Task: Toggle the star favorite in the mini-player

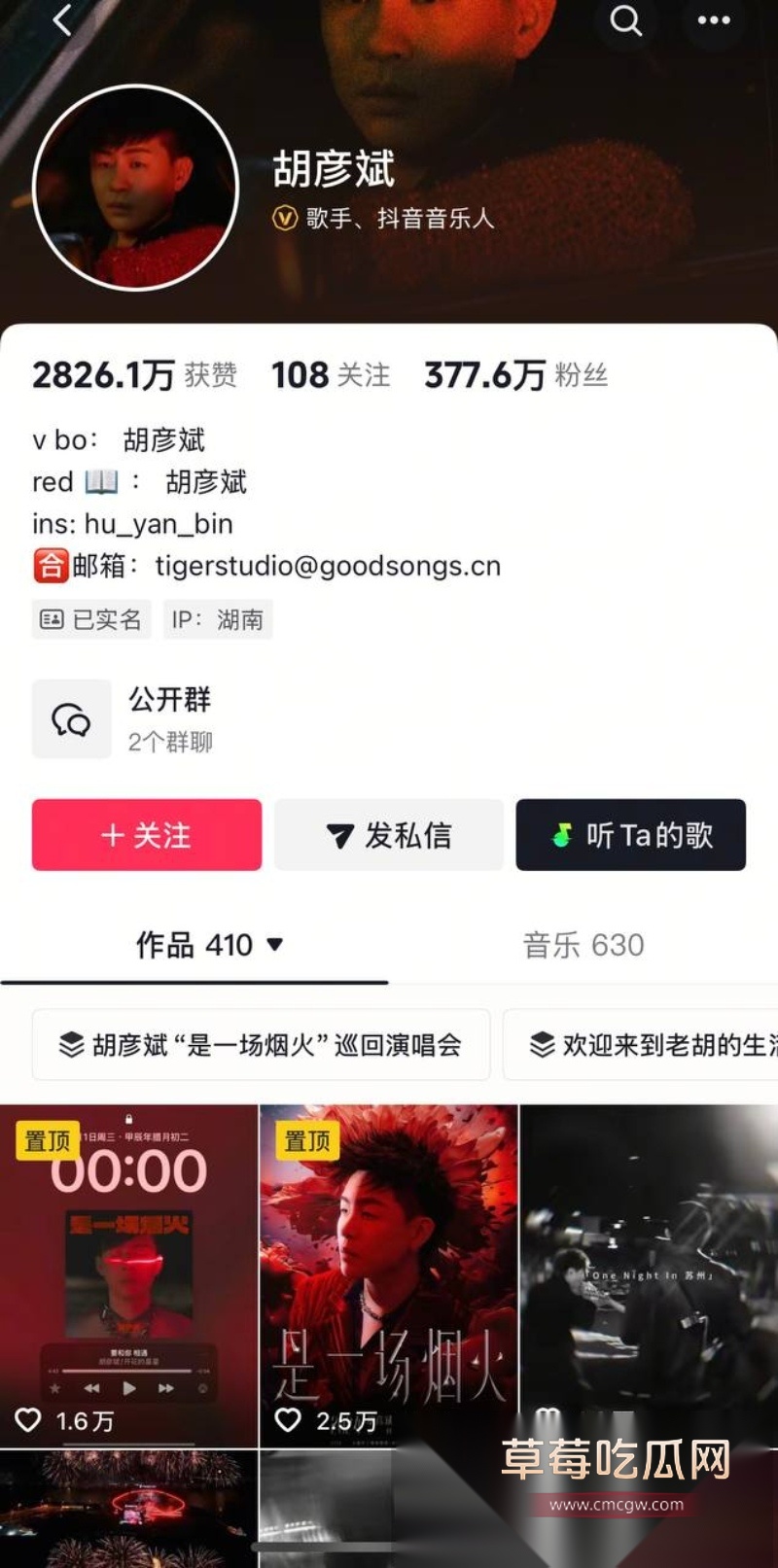Action: point(53,1386)
